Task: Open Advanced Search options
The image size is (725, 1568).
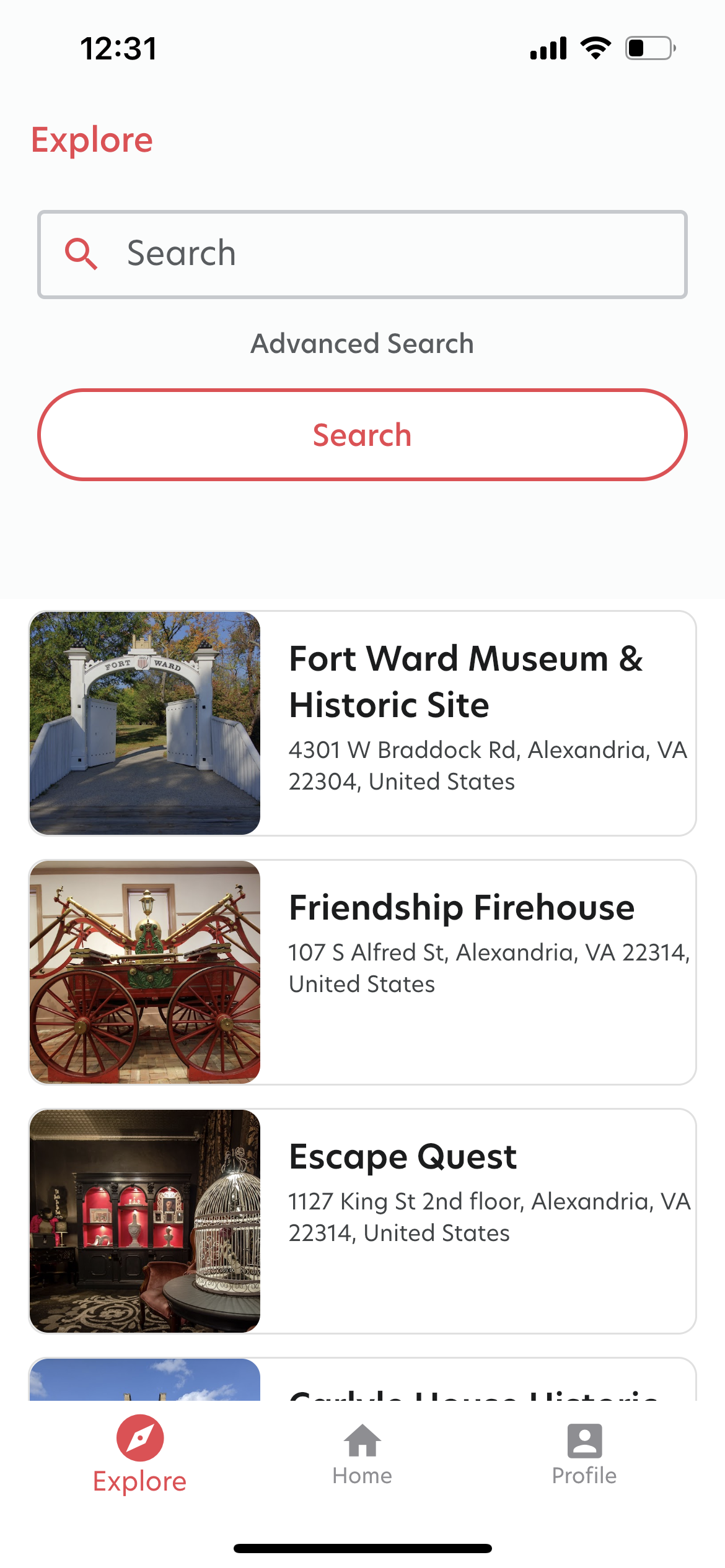Action: pyautogui.click(x=362, y=344)
